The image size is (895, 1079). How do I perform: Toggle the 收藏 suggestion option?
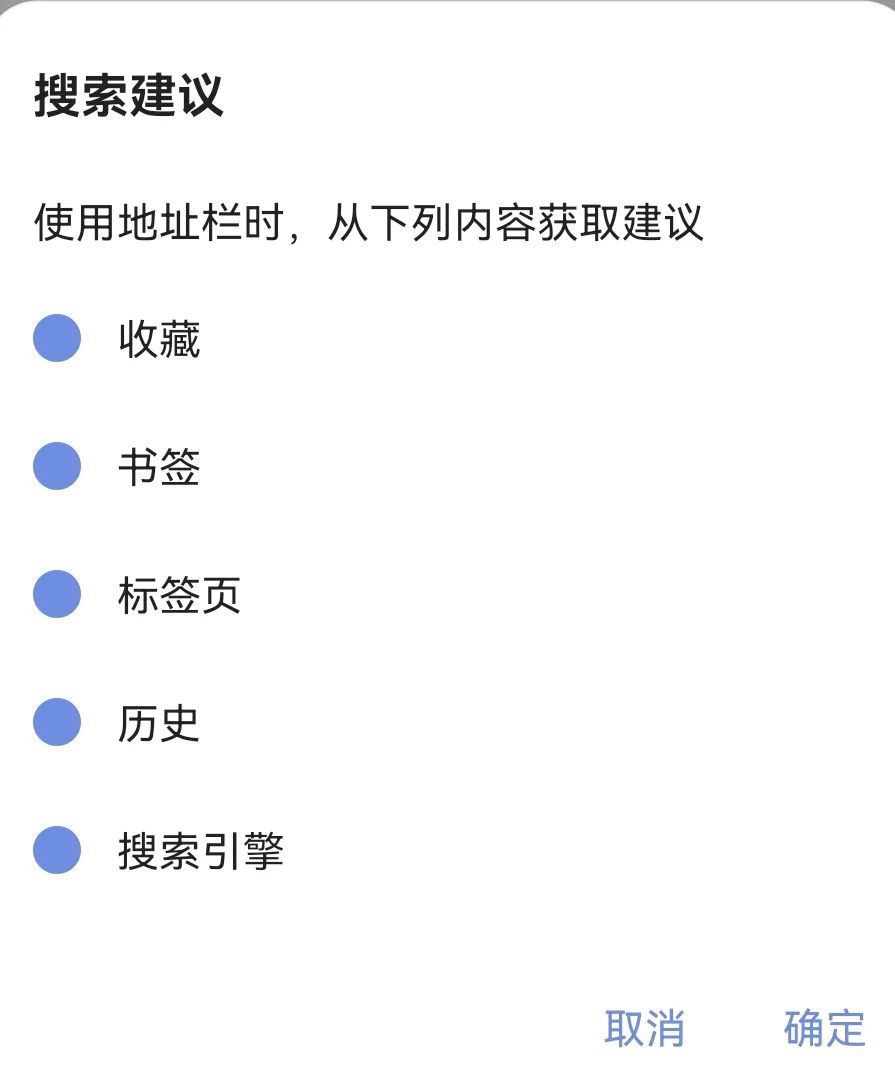coord(57,338)
